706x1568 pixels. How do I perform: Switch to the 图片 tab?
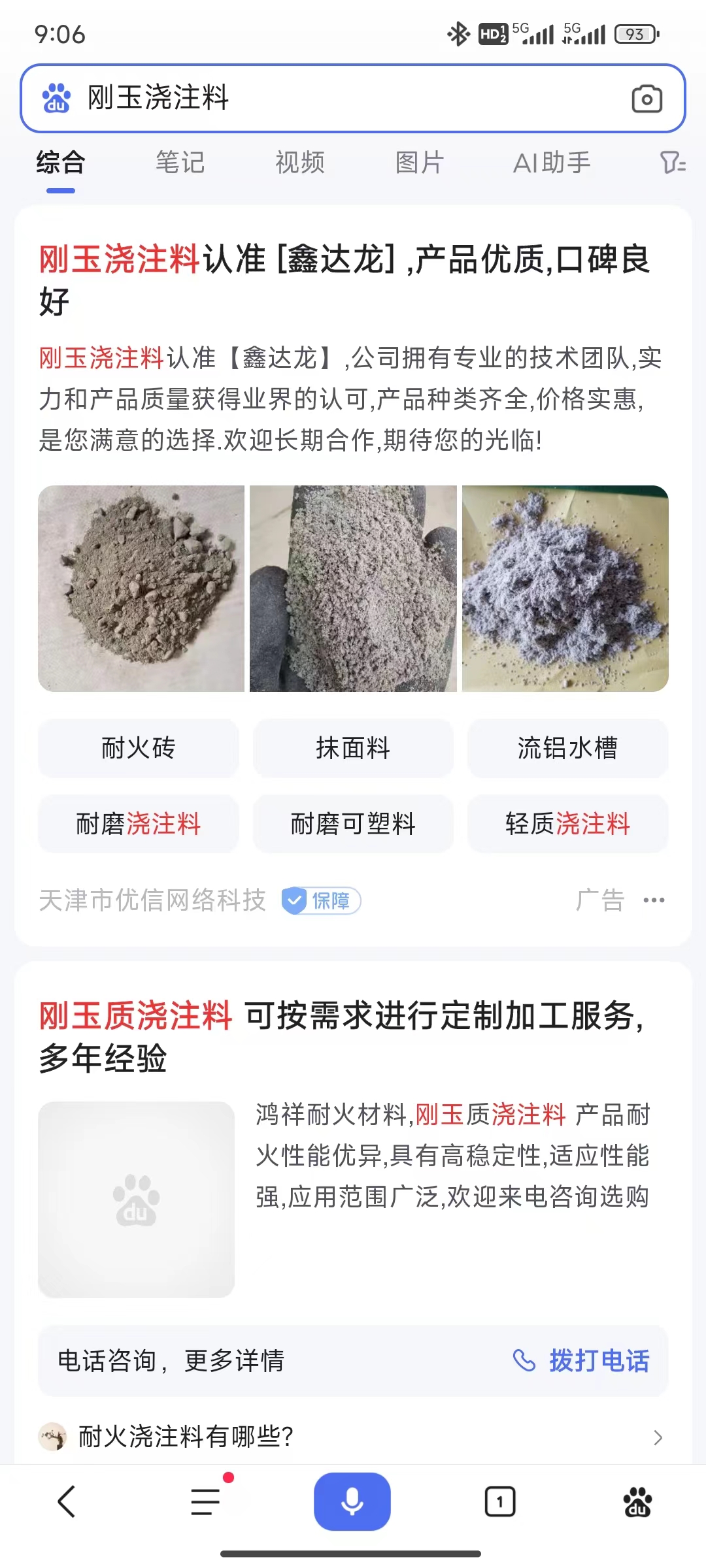(420, 163)
